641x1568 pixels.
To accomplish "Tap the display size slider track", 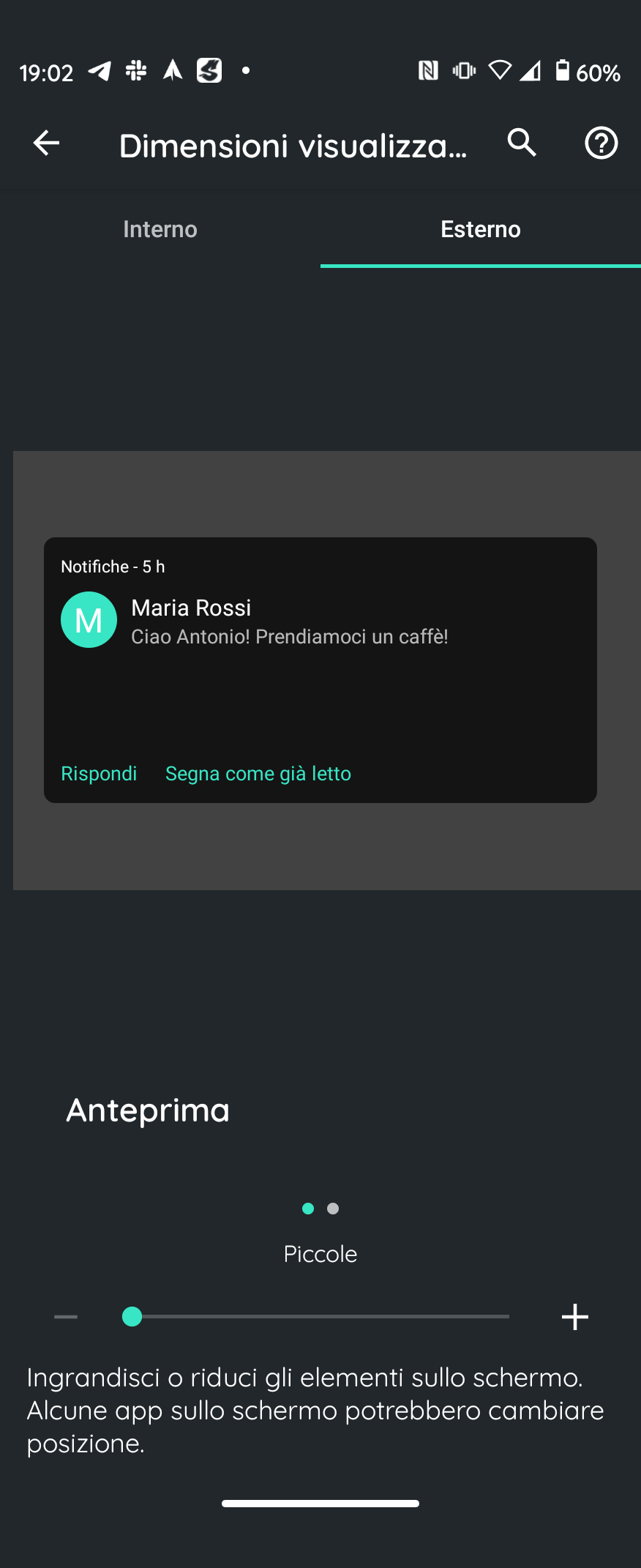I will tap(322, 1316).
